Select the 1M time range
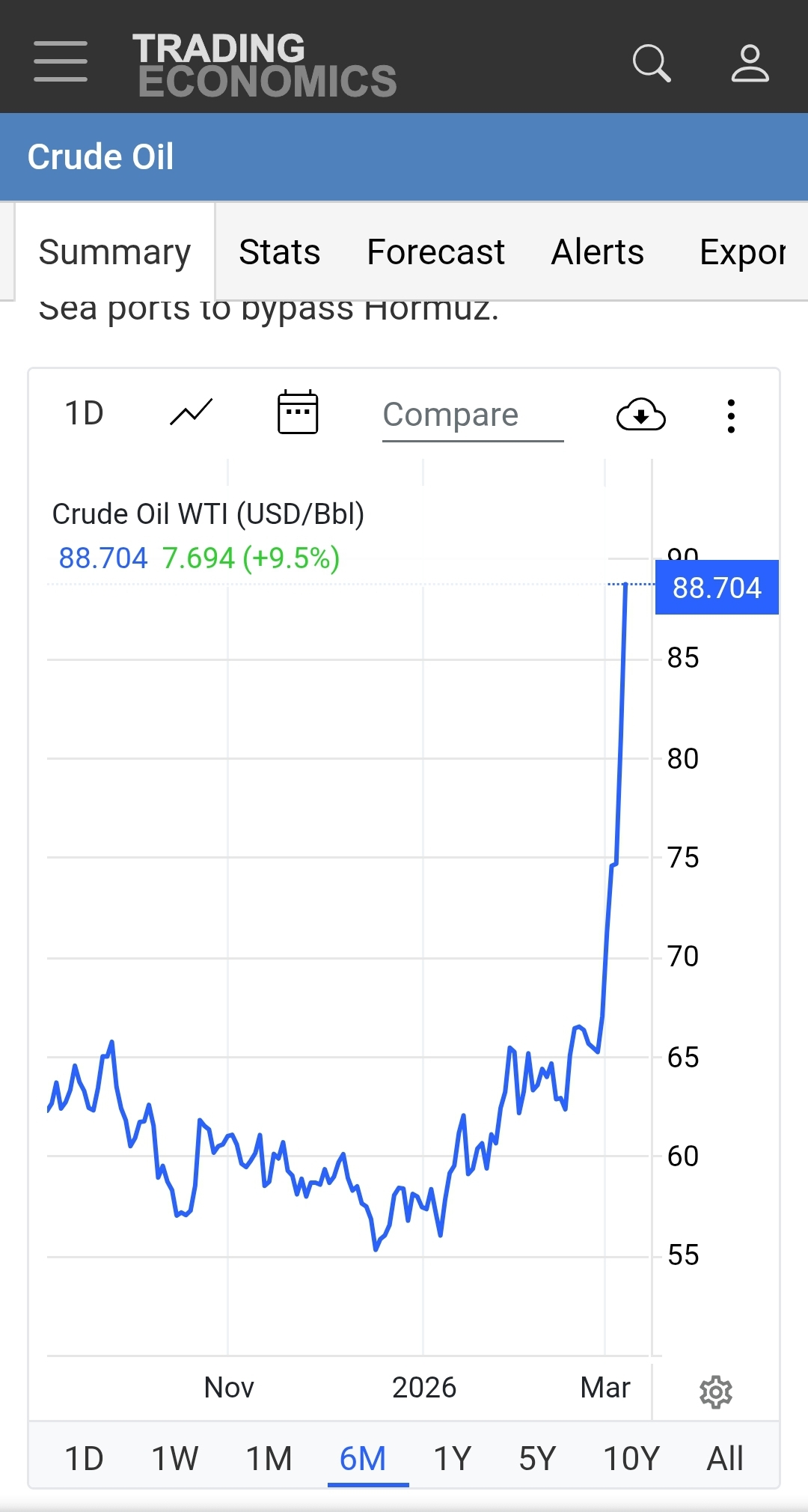This screenshot has height=1512, width=808. click(x=269, y=1458)
